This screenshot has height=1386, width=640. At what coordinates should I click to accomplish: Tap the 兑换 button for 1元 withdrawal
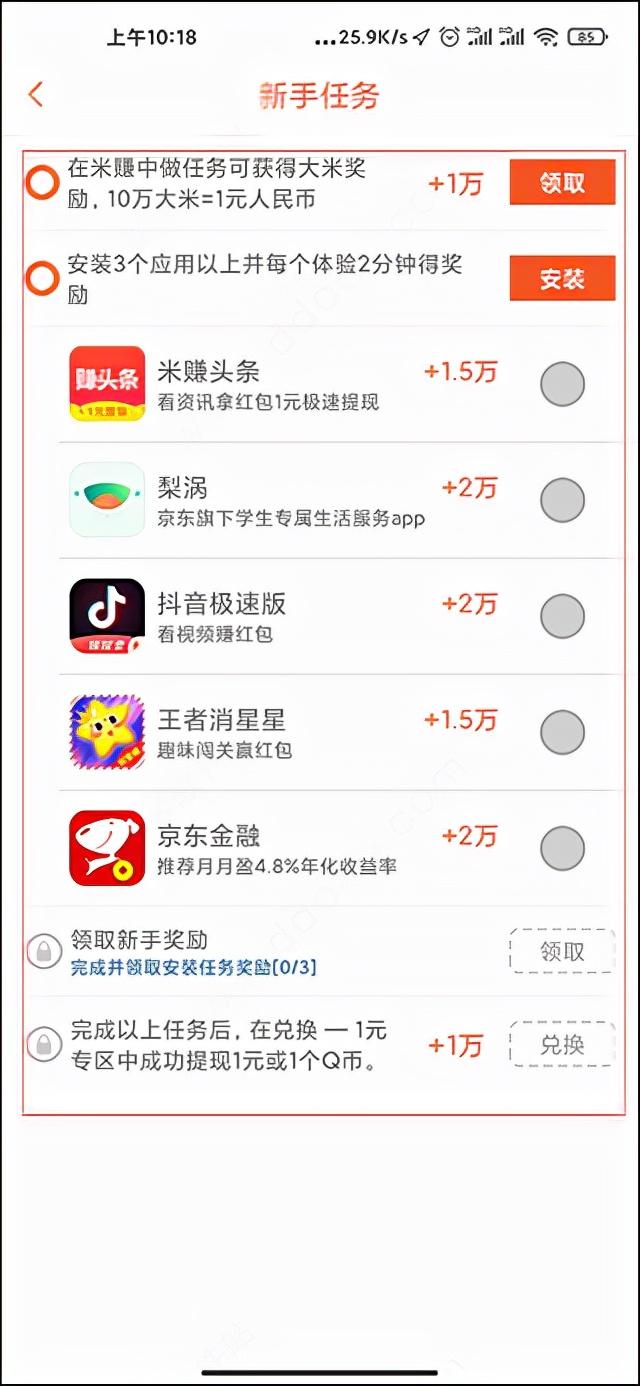[562, 1045]
